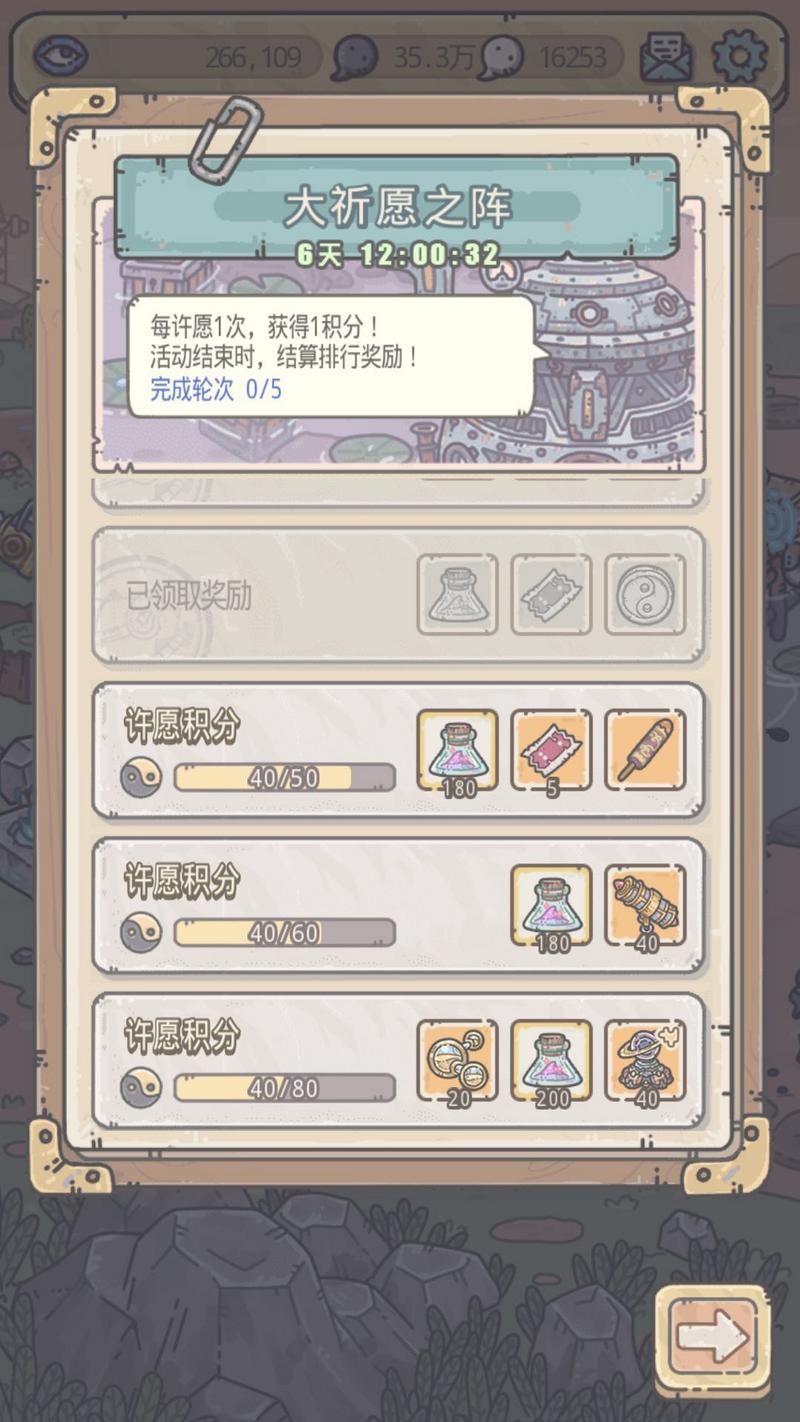The height and width of the screenshot is (1422, 800).
Task: Open the settings gear icon
Action: click(x=740, y=57)
